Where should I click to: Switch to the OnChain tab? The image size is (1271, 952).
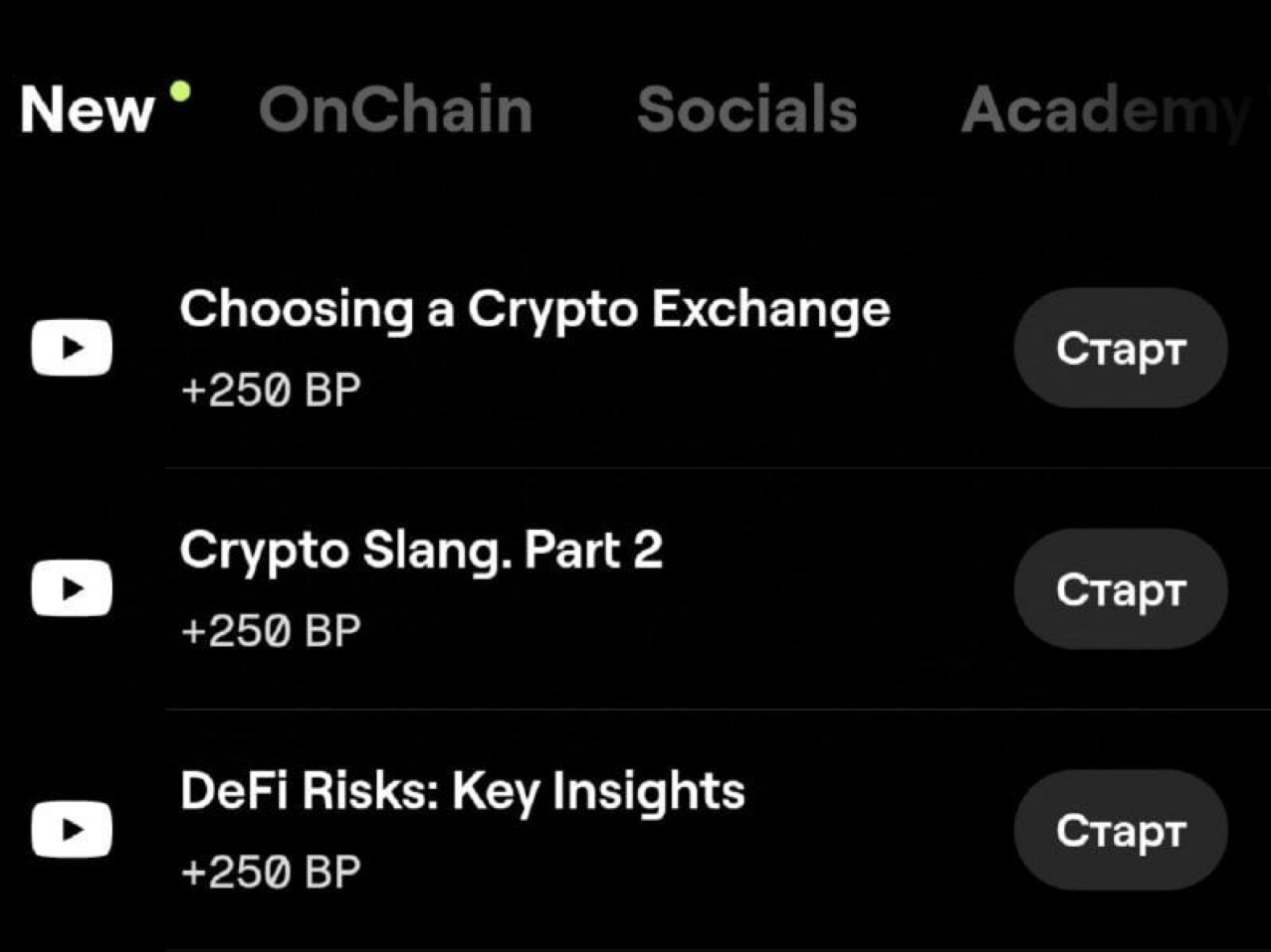pyautogui.click(x=395, y=109)
